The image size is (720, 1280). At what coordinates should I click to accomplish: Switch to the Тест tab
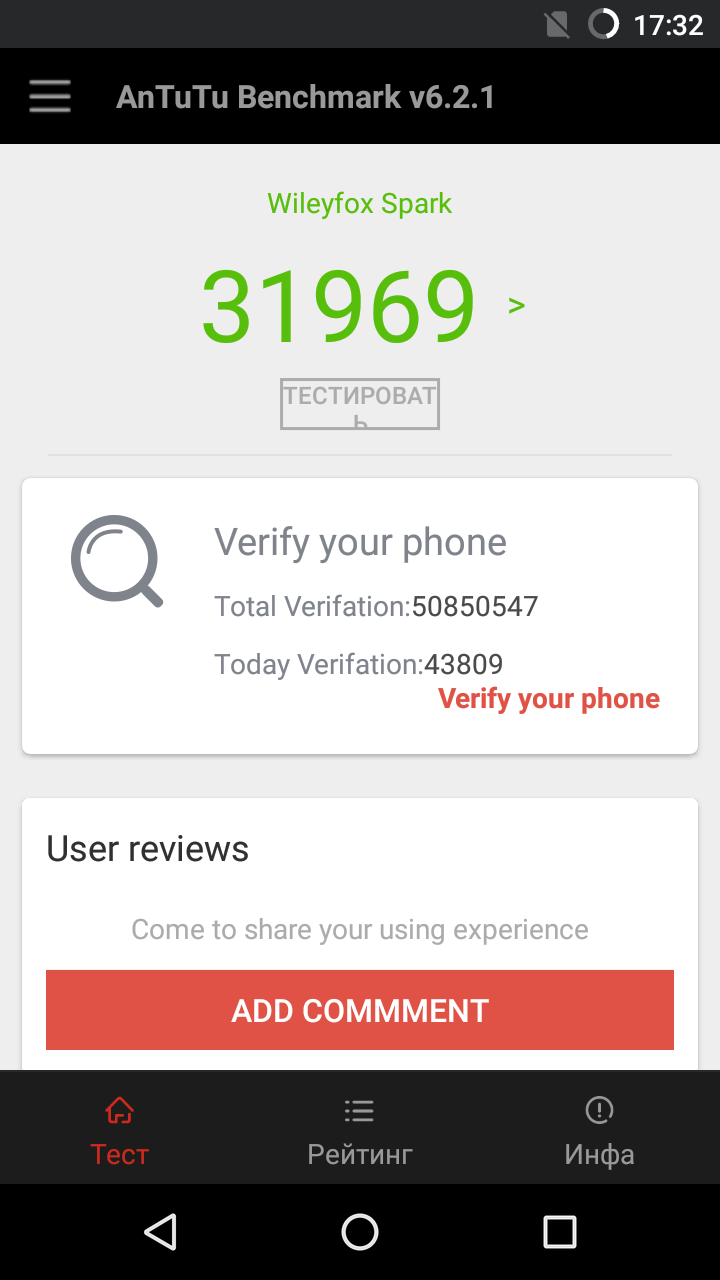pos(120,1130)
